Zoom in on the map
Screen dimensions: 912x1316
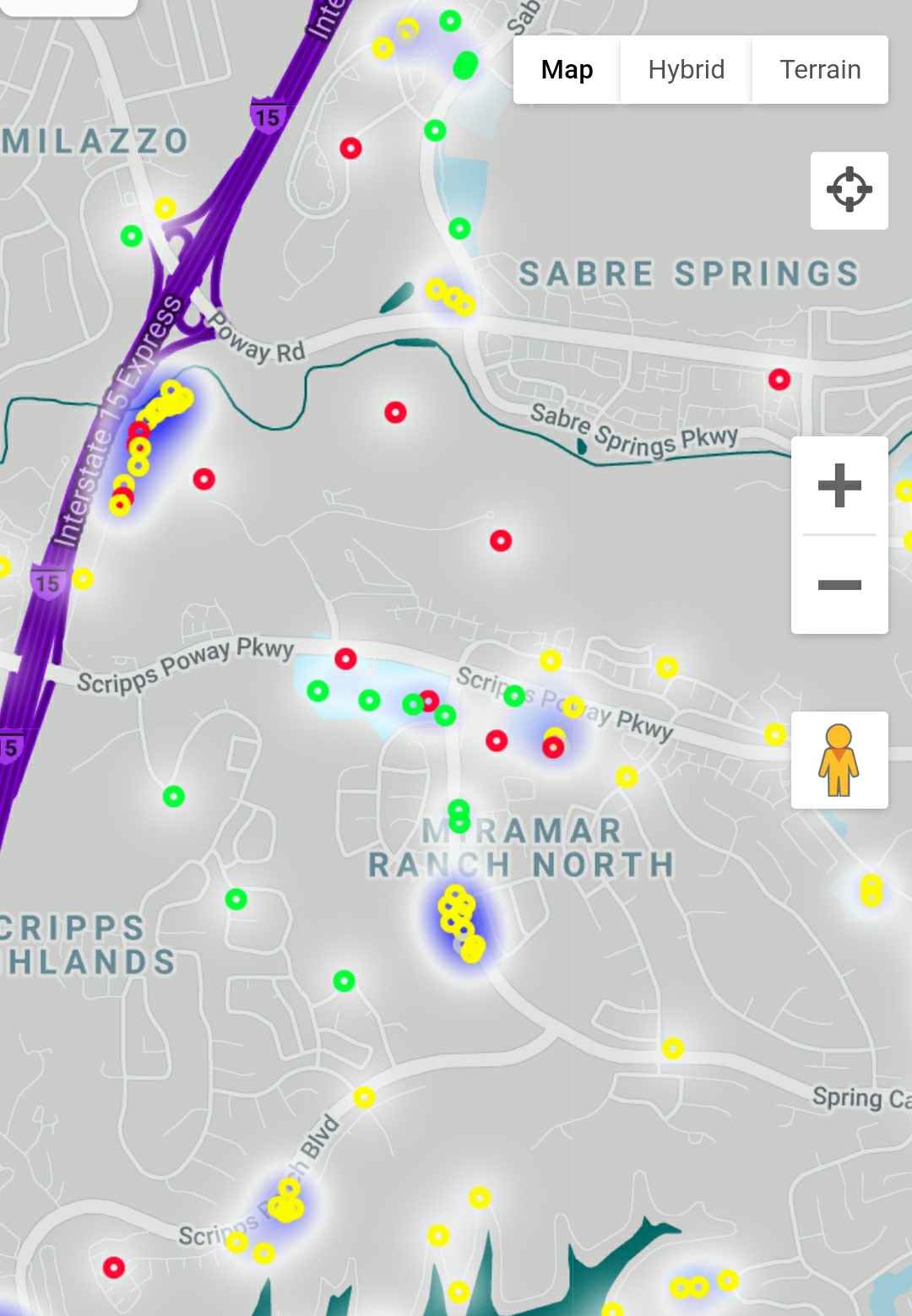pos(839,486)
